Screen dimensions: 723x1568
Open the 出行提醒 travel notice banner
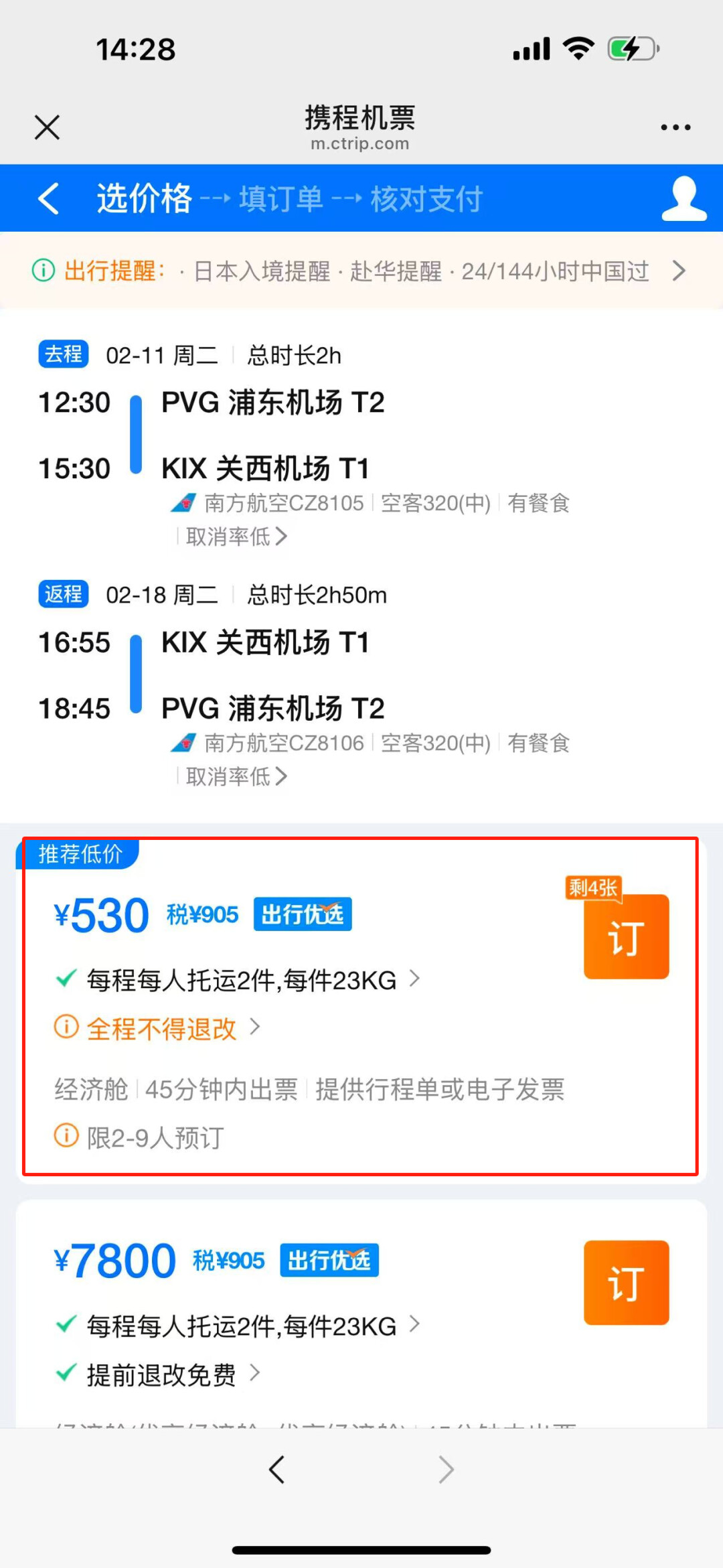[x=361, y=271]
